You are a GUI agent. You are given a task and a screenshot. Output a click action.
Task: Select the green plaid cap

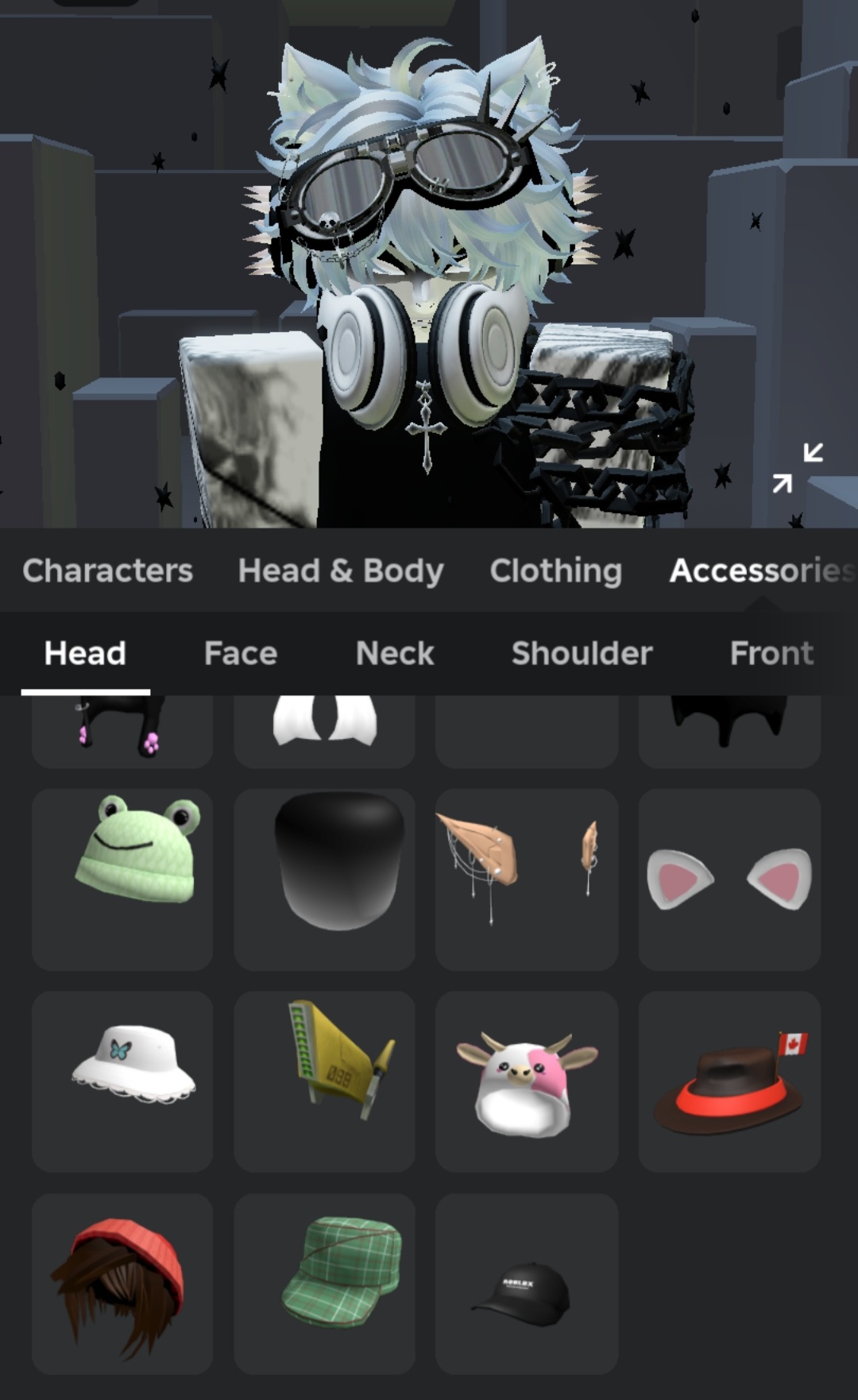click(x=324, y=1283)
